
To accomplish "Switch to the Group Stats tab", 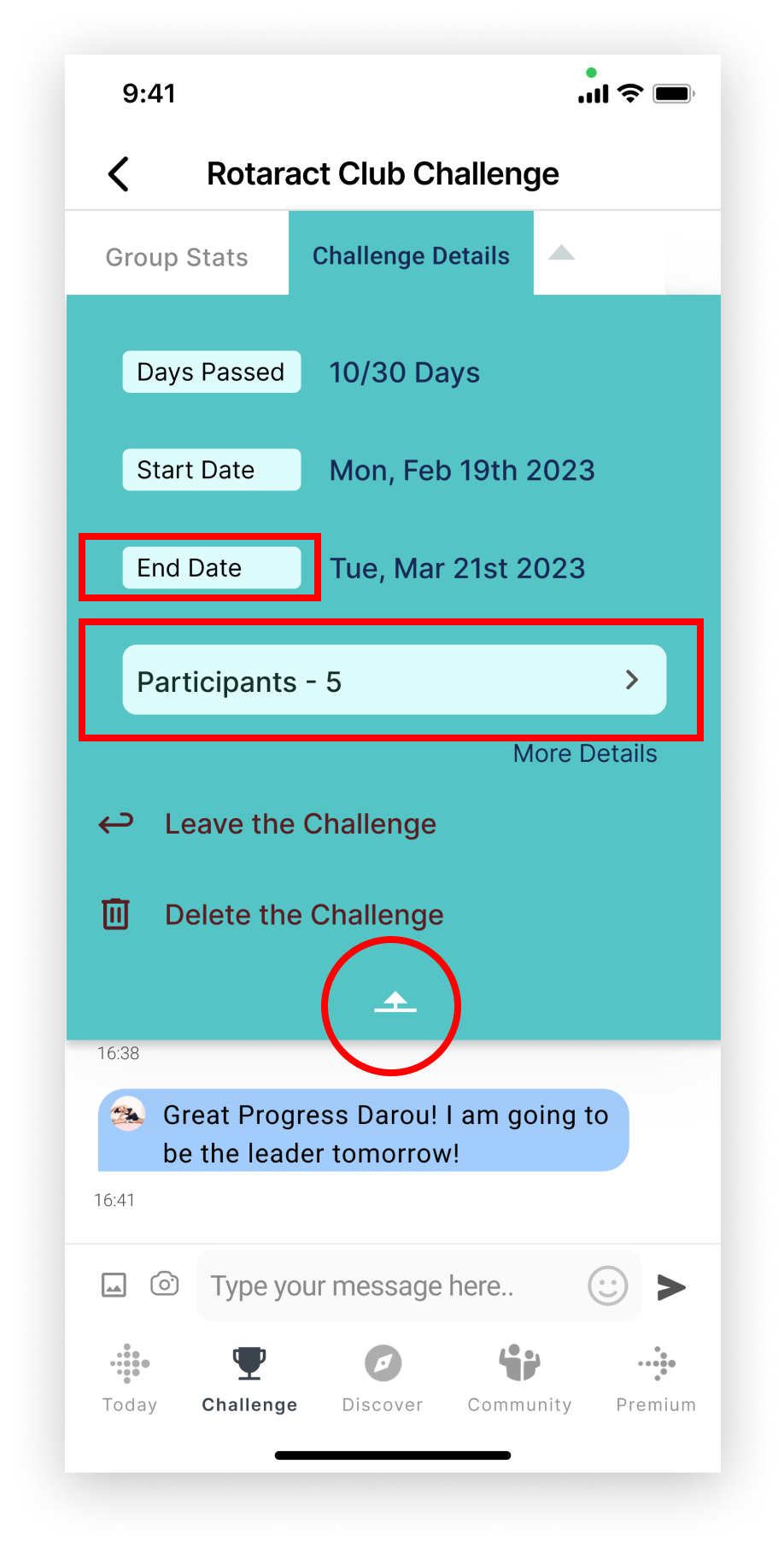I will pyautogui.click(x=177, y=257).
